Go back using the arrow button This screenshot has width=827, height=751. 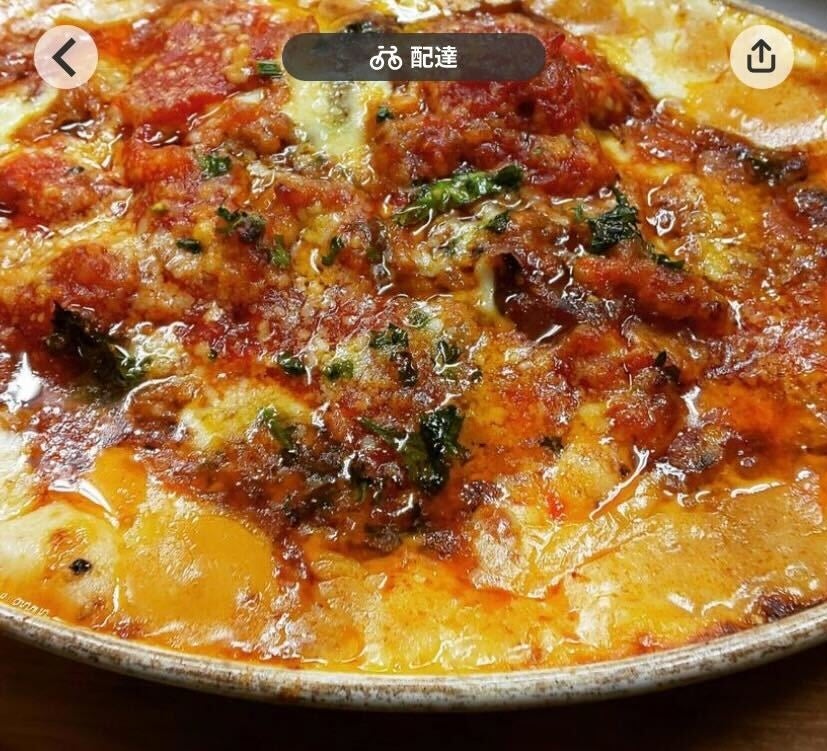pyautogui.click(x=65, y=57)
